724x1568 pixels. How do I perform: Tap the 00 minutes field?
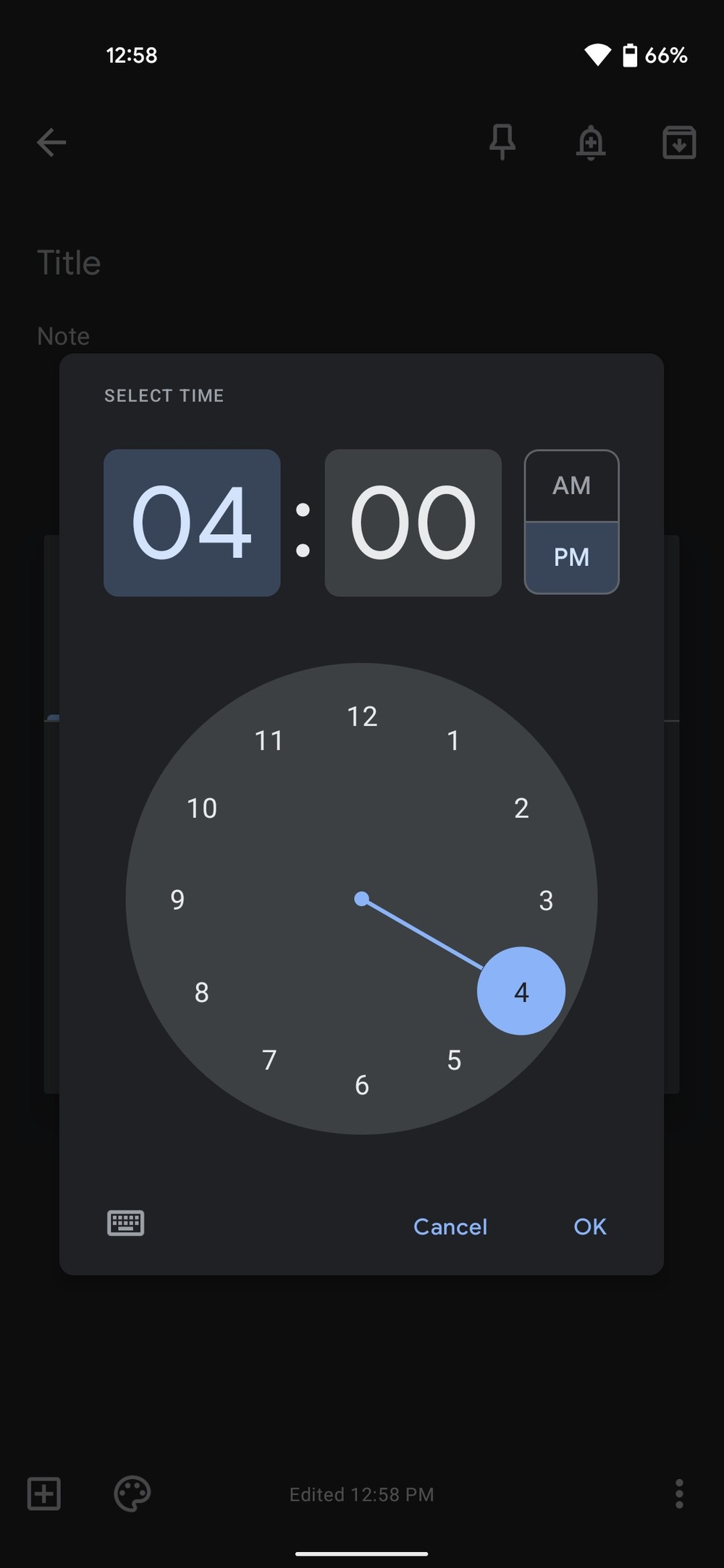tap(413, 522)
